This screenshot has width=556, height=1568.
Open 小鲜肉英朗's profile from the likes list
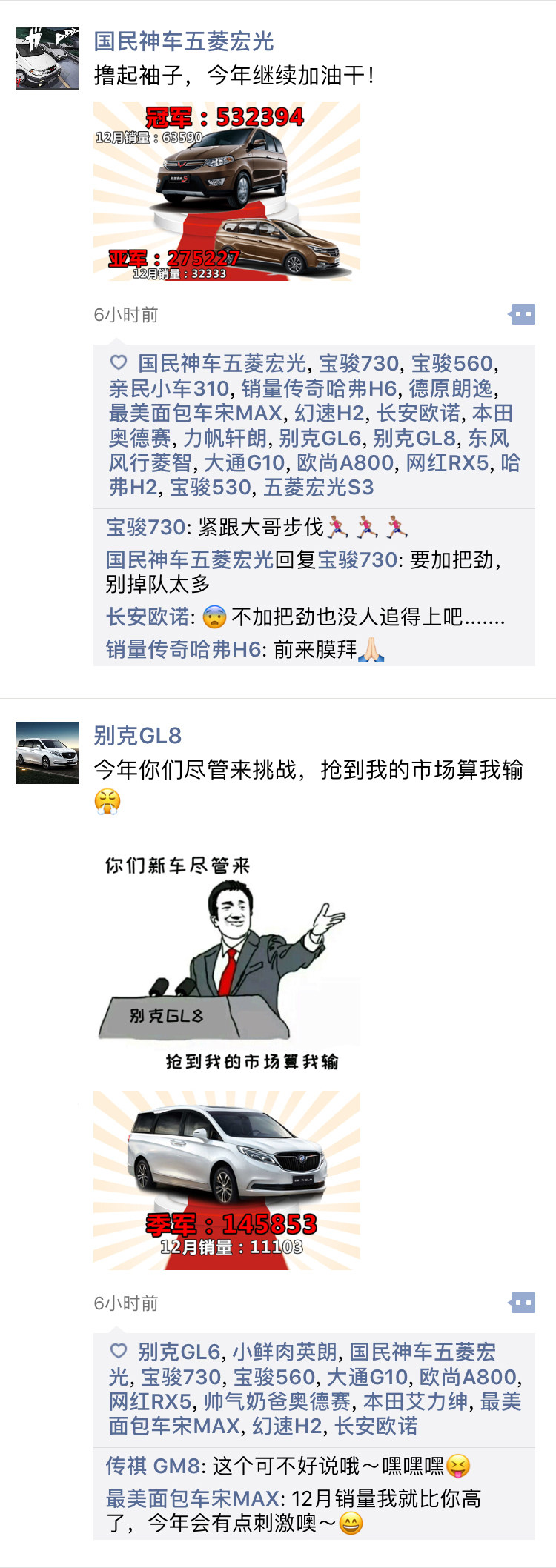pos(285,1352)
